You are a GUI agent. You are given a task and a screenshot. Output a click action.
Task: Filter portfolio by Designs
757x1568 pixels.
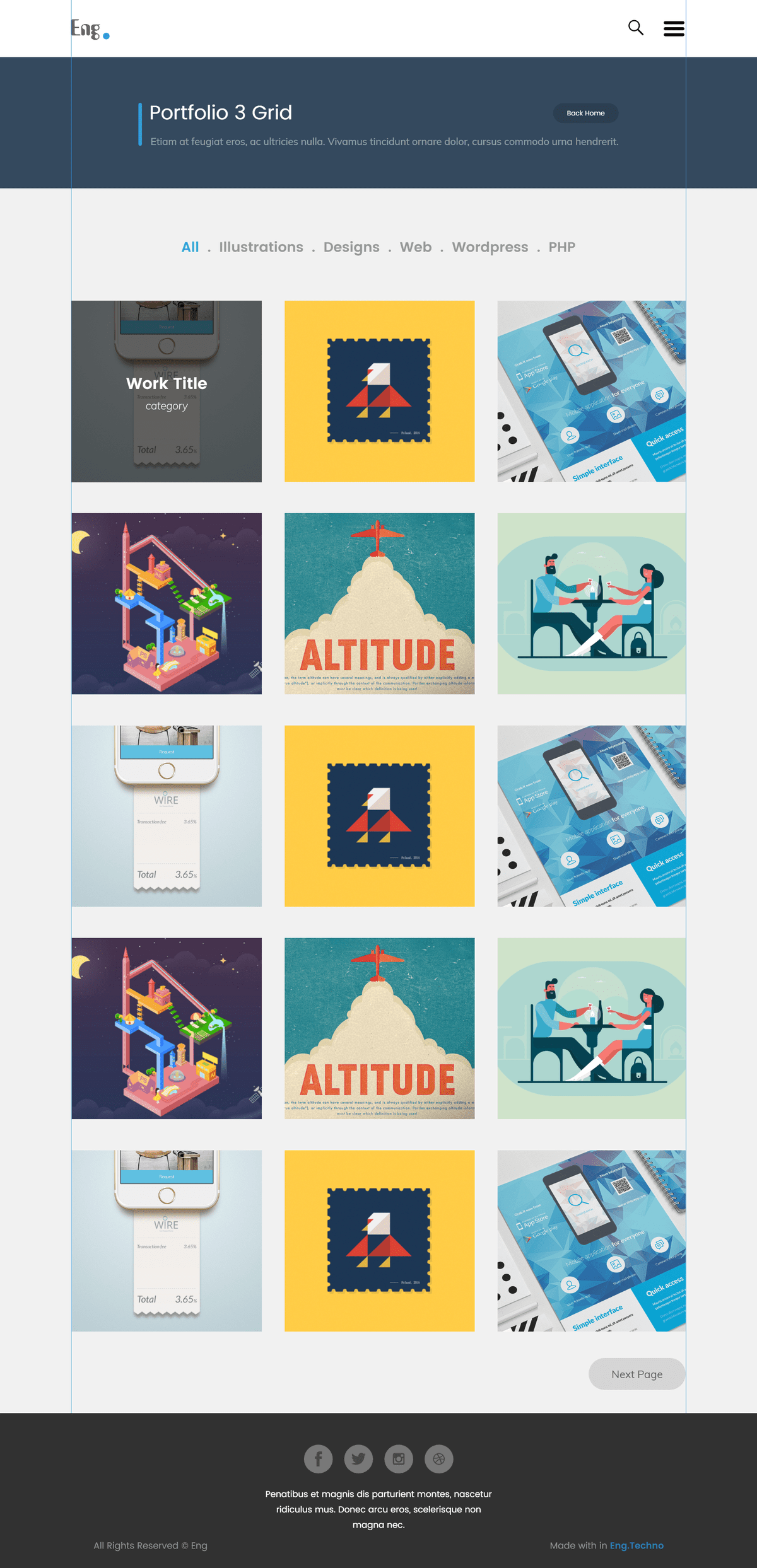click(x=351, y=247)
